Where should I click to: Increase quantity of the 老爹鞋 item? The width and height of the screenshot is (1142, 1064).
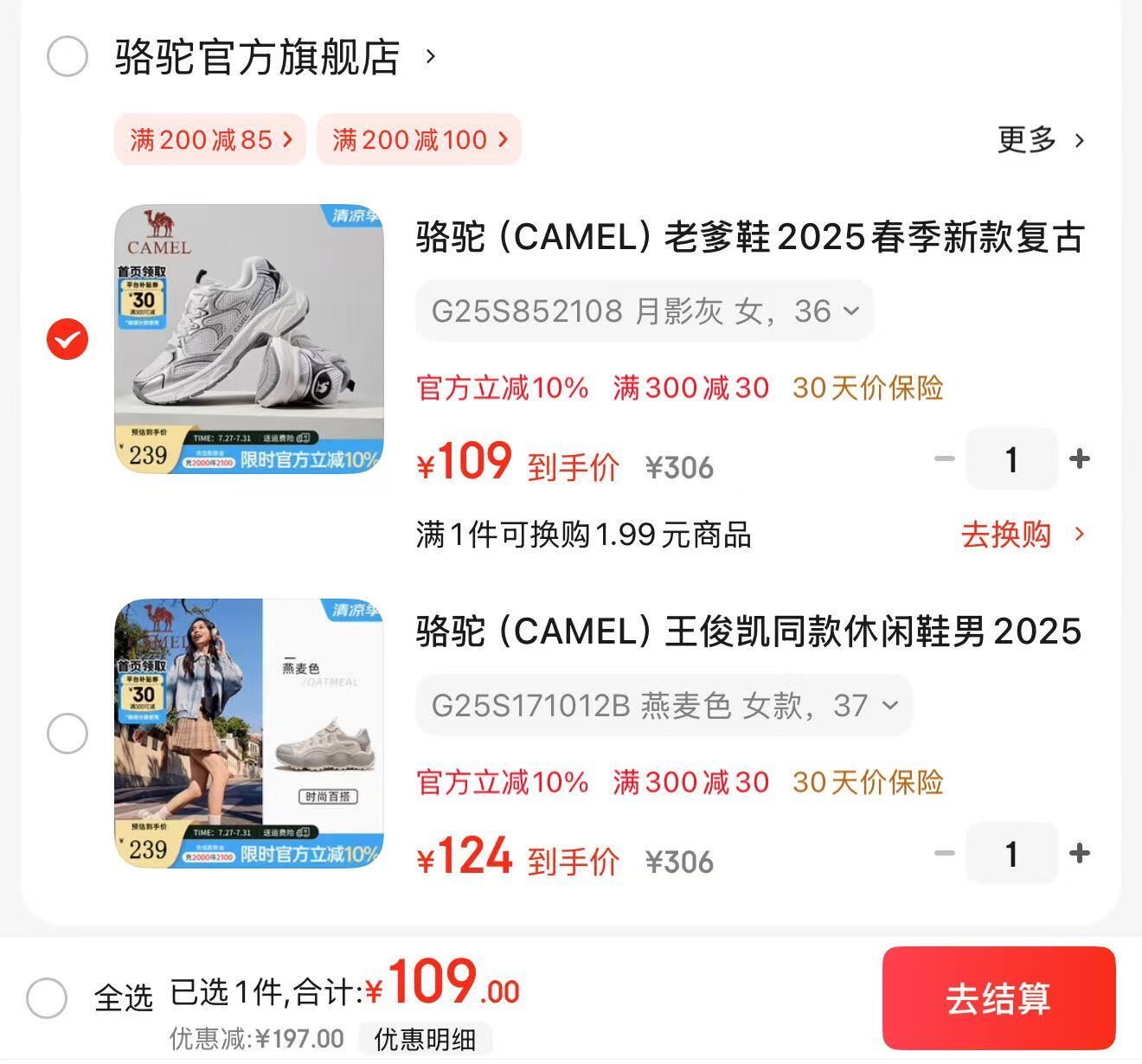click(1079, 458)
